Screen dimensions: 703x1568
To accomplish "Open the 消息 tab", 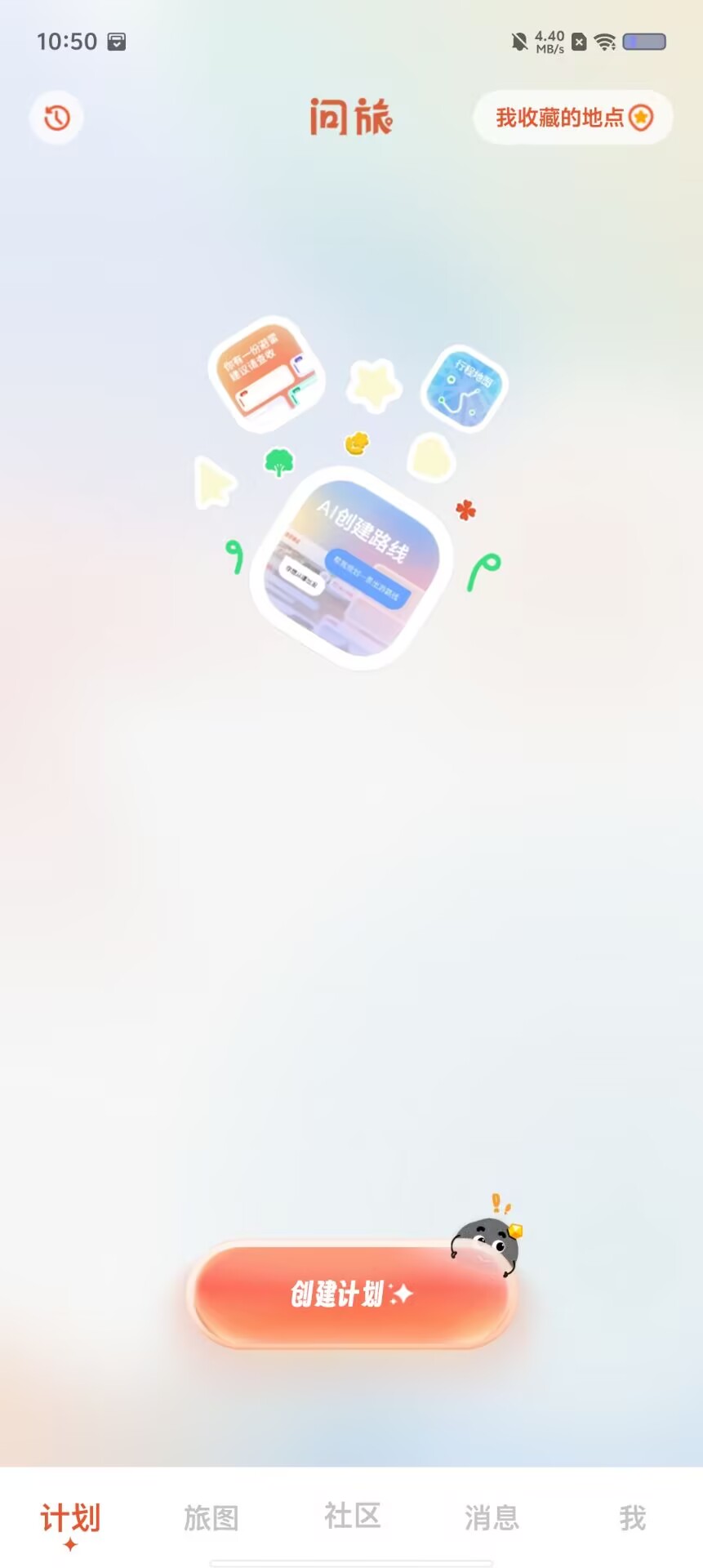I will [492, 1518].
